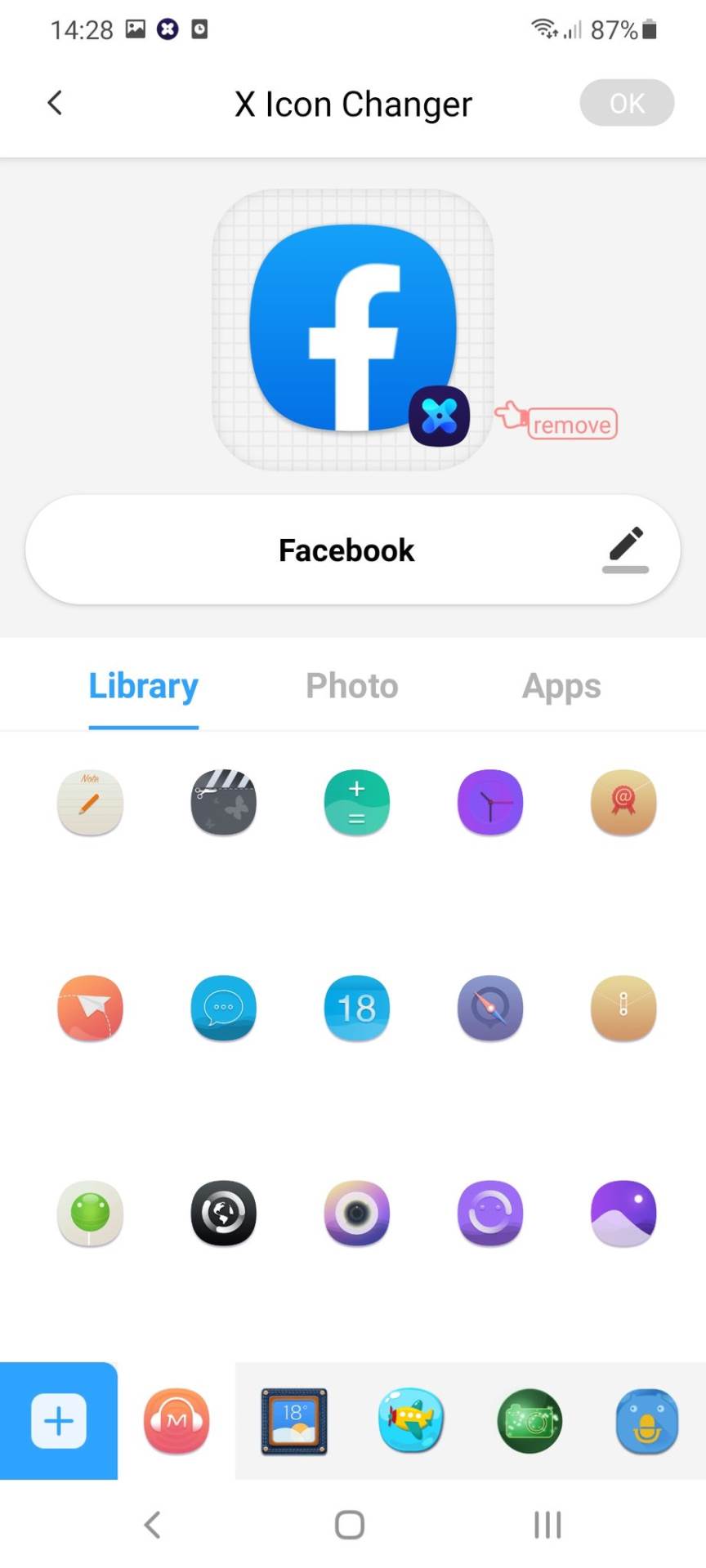The height and width of the screenshot is (1568, 706).
Task: Open the airplane icon pack
Action: 411,1421
